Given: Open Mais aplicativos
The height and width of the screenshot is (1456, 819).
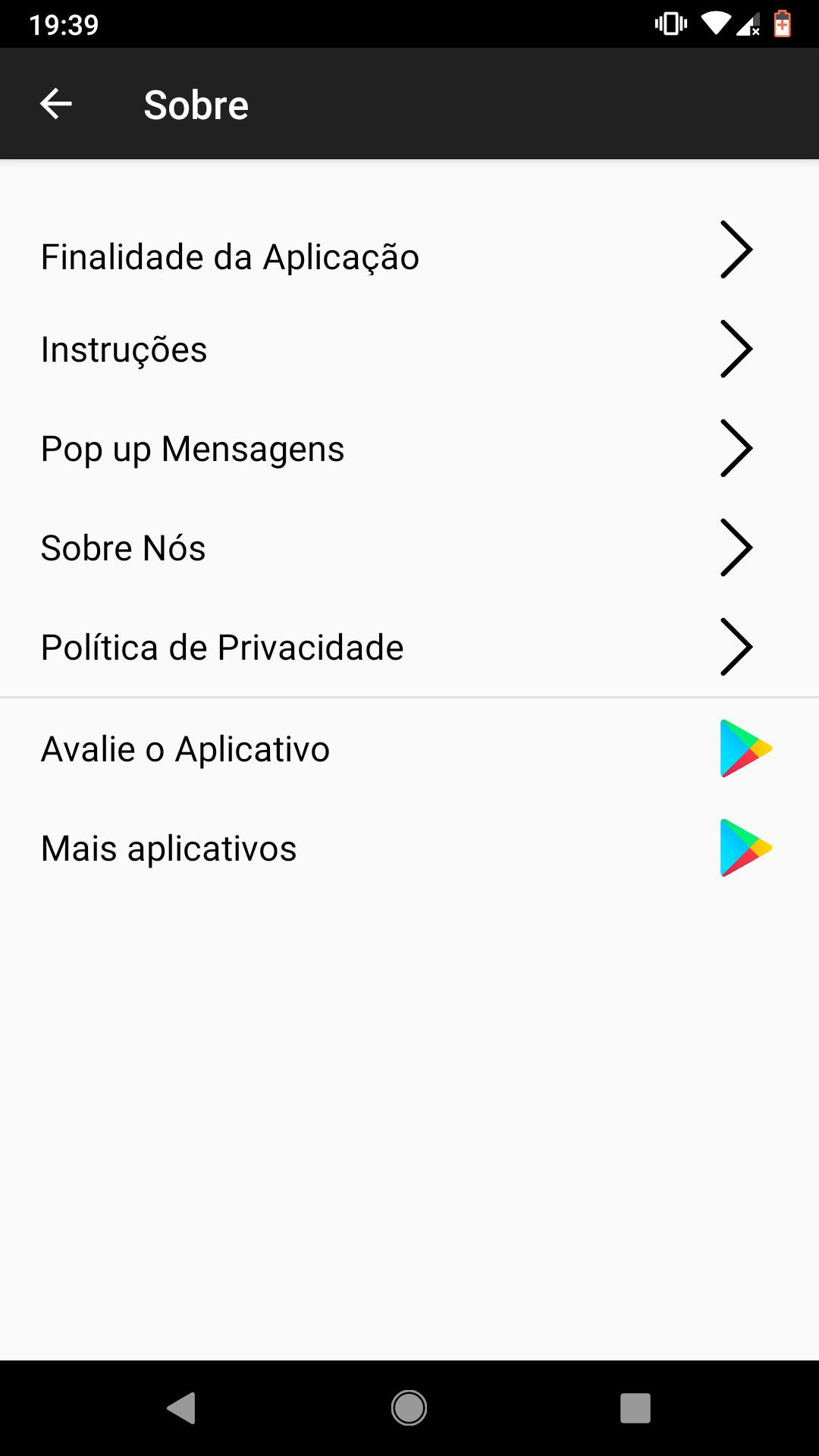Looking at the screenshot, I should coord(409,848).
